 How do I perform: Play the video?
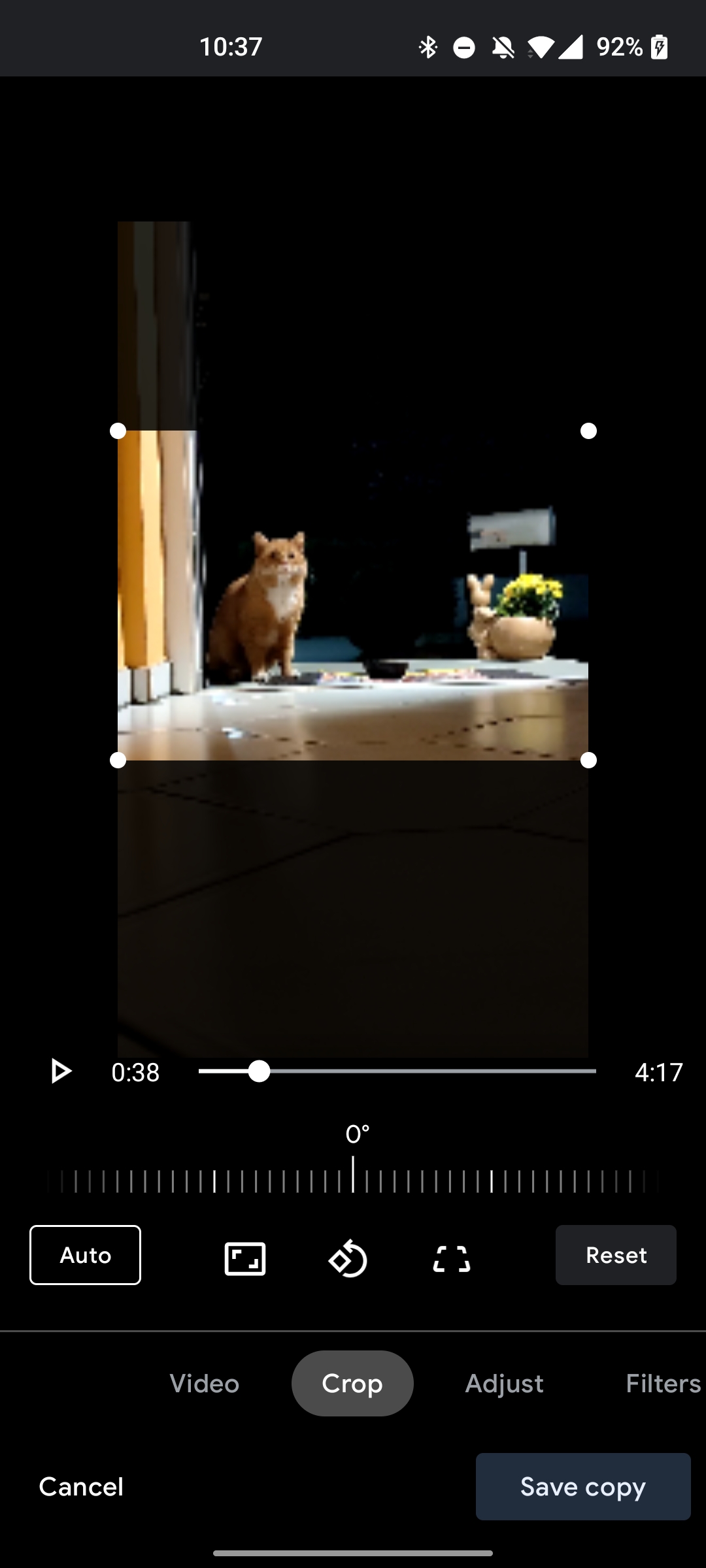pyautogui.click(x=61, y=1071)
